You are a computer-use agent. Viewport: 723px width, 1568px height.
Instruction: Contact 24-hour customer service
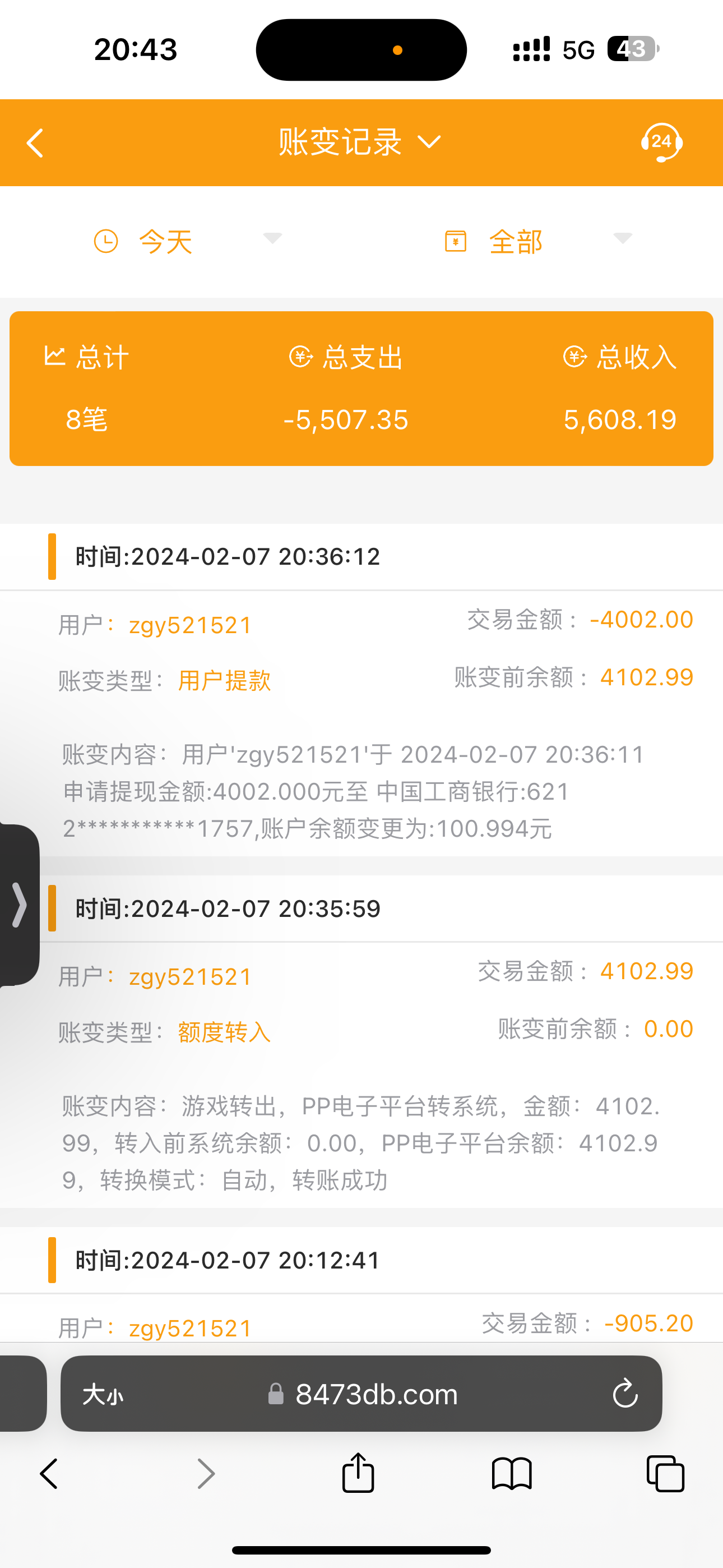click(x=661, y=143)
